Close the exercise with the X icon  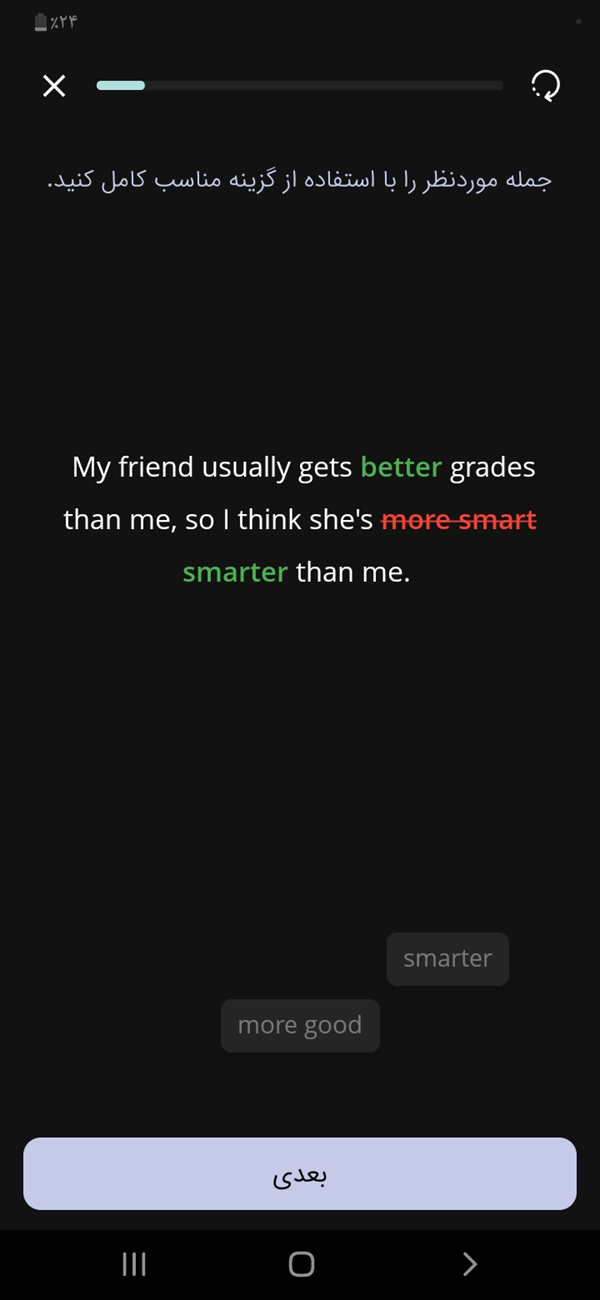pos(54,86)
